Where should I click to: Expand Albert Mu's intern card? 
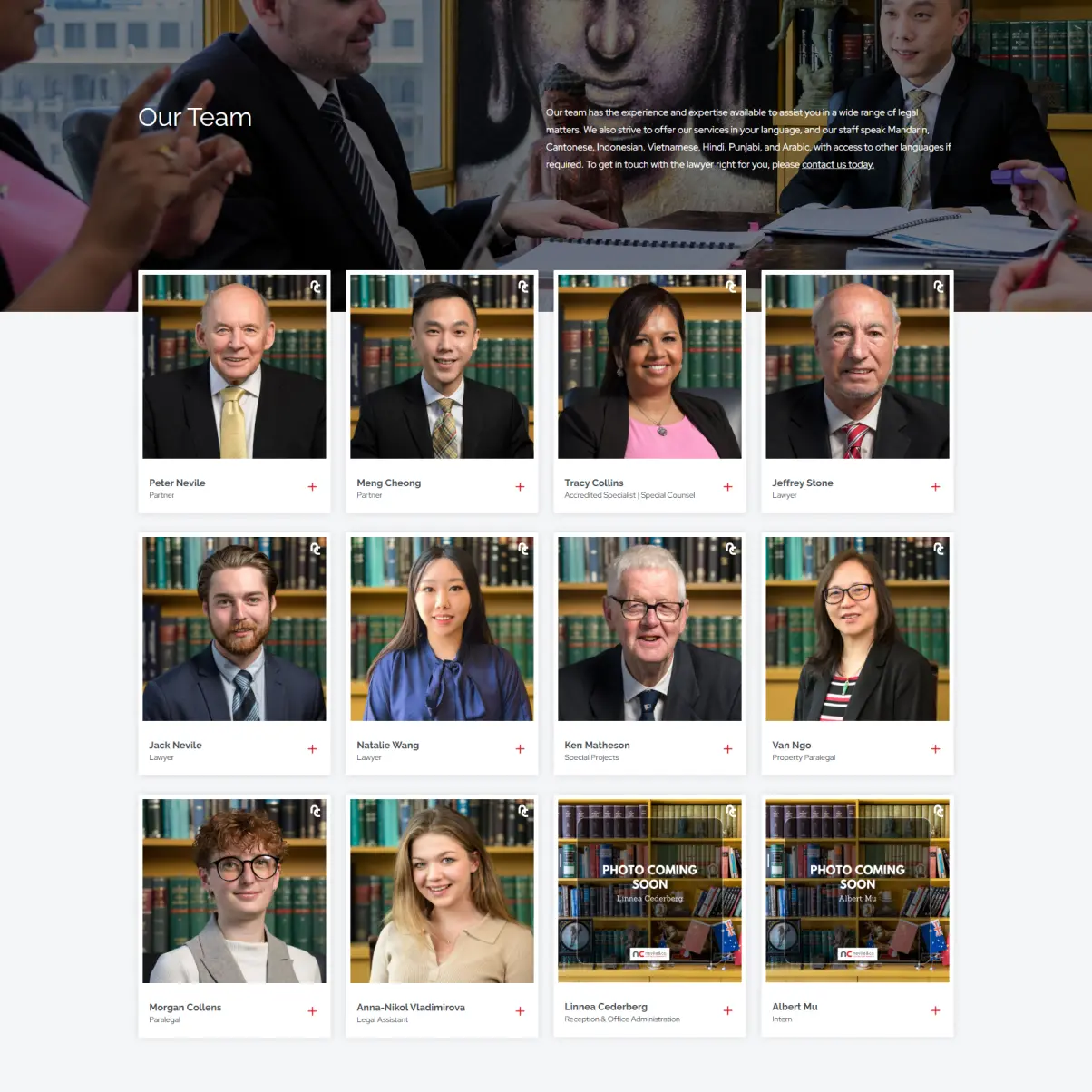pos(935,1010)
